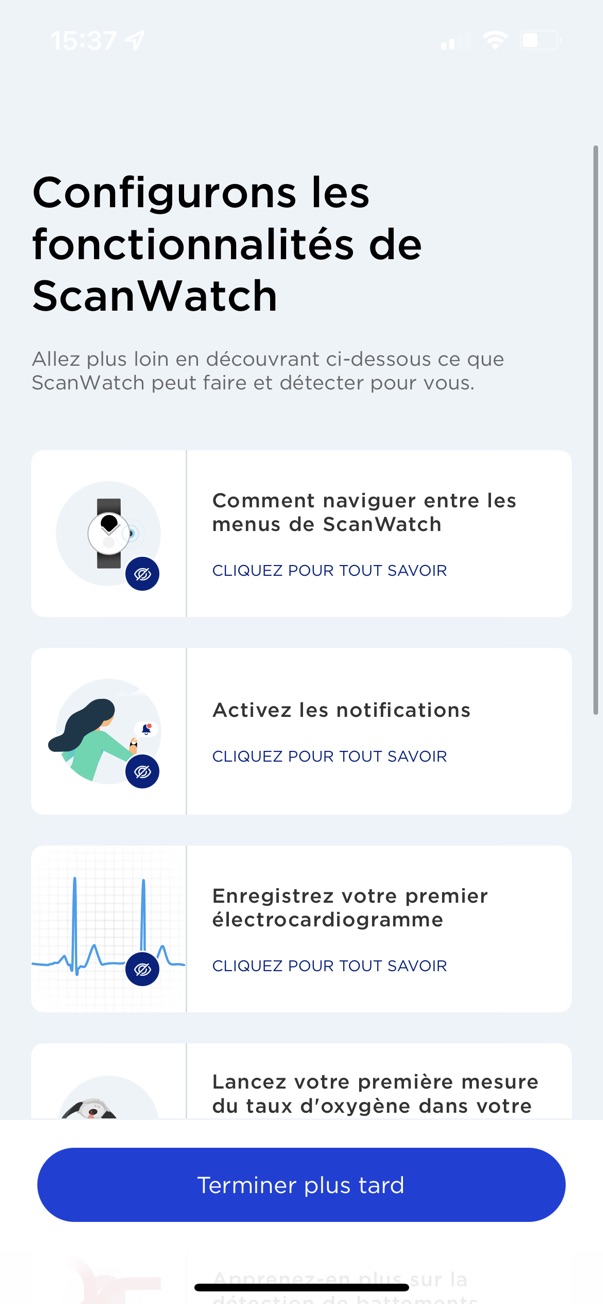Open the taux d'oxygène measurement card
The width and height of the screenshot is (603, 1304).
point(301,1082)
